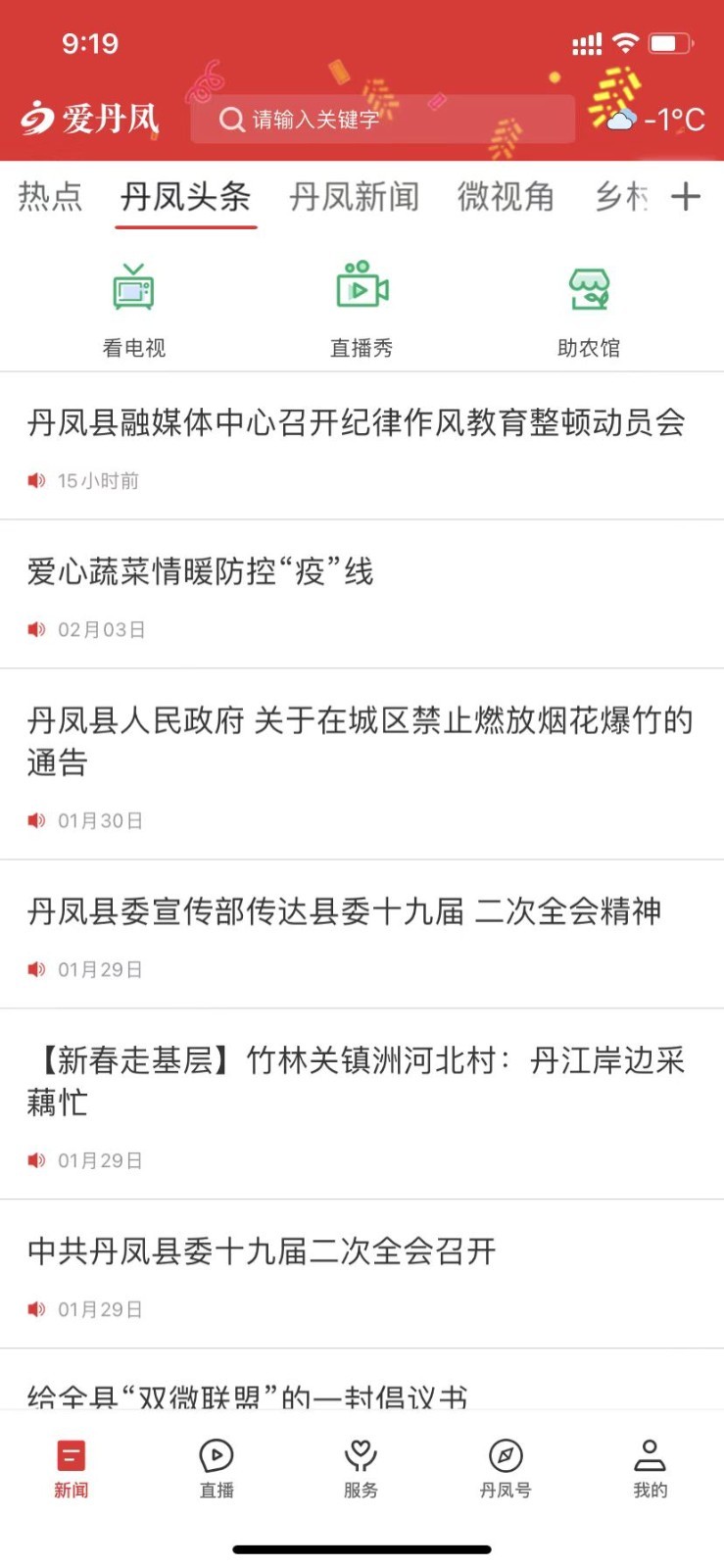Open 中共丹凤县委十九届二次全会召开 article
This screenshot has height=1568, width=724.
[262, 1251]
